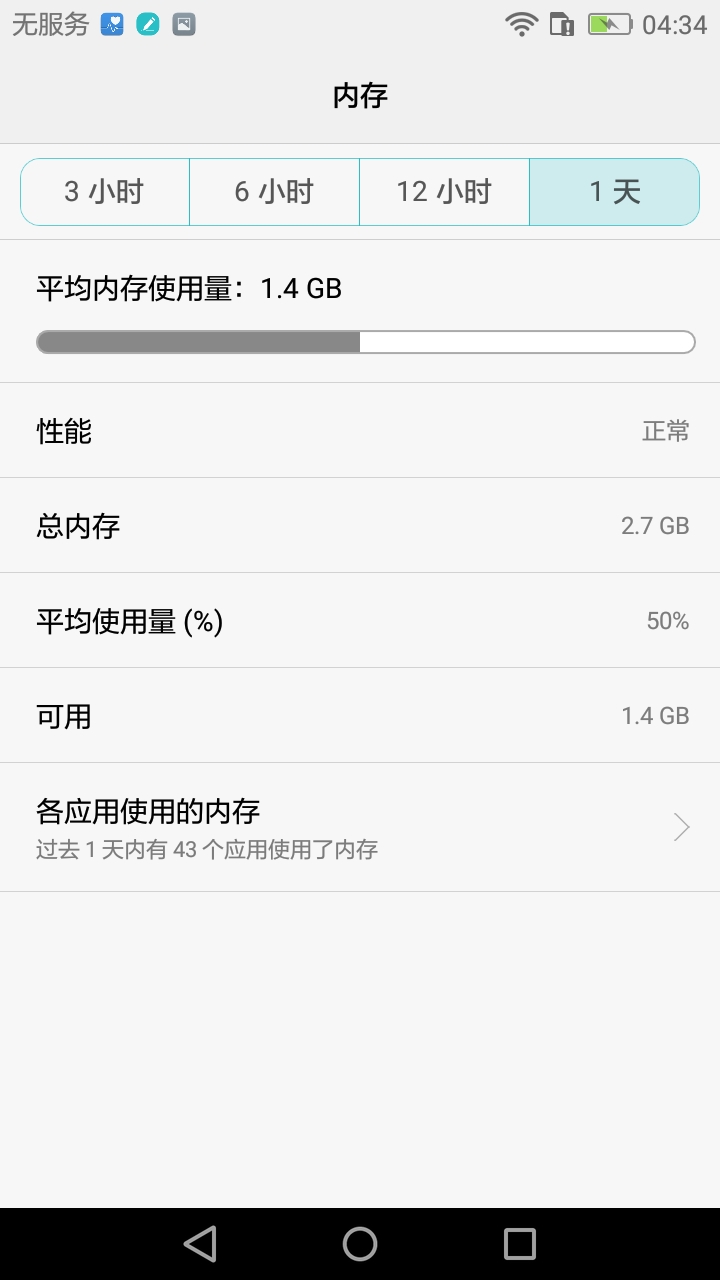Select the 3 小时 time range
Screen dimensions: 720x1280
click(104, 191)
